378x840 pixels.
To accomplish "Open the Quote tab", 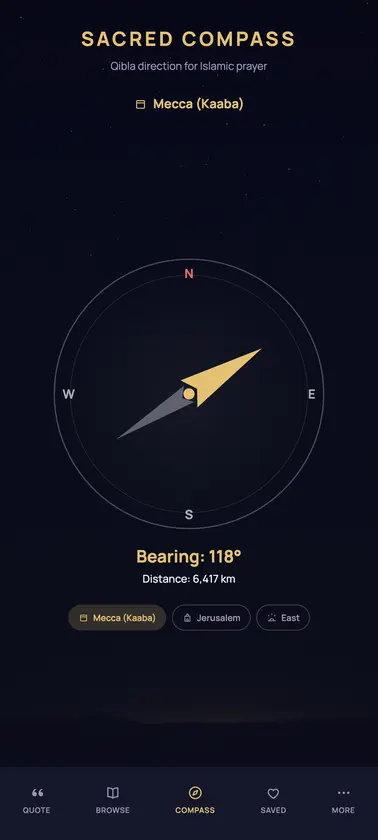I will click(36, 801).
